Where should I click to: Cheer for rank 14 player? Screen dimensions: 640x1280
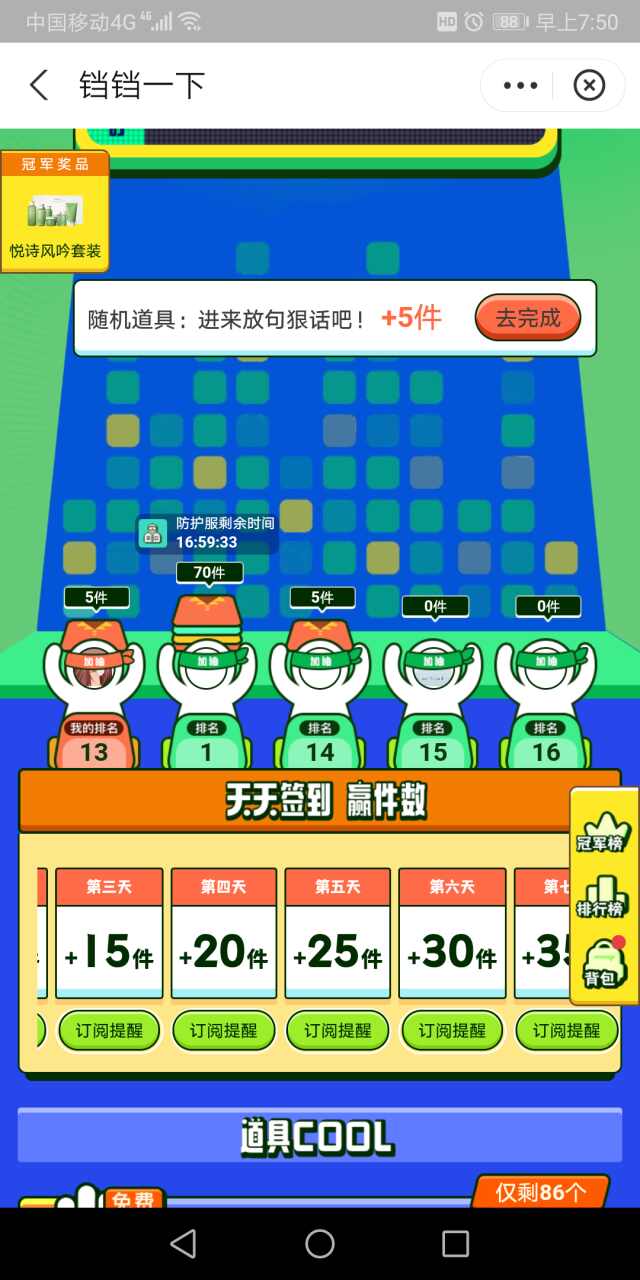(320, 661)
